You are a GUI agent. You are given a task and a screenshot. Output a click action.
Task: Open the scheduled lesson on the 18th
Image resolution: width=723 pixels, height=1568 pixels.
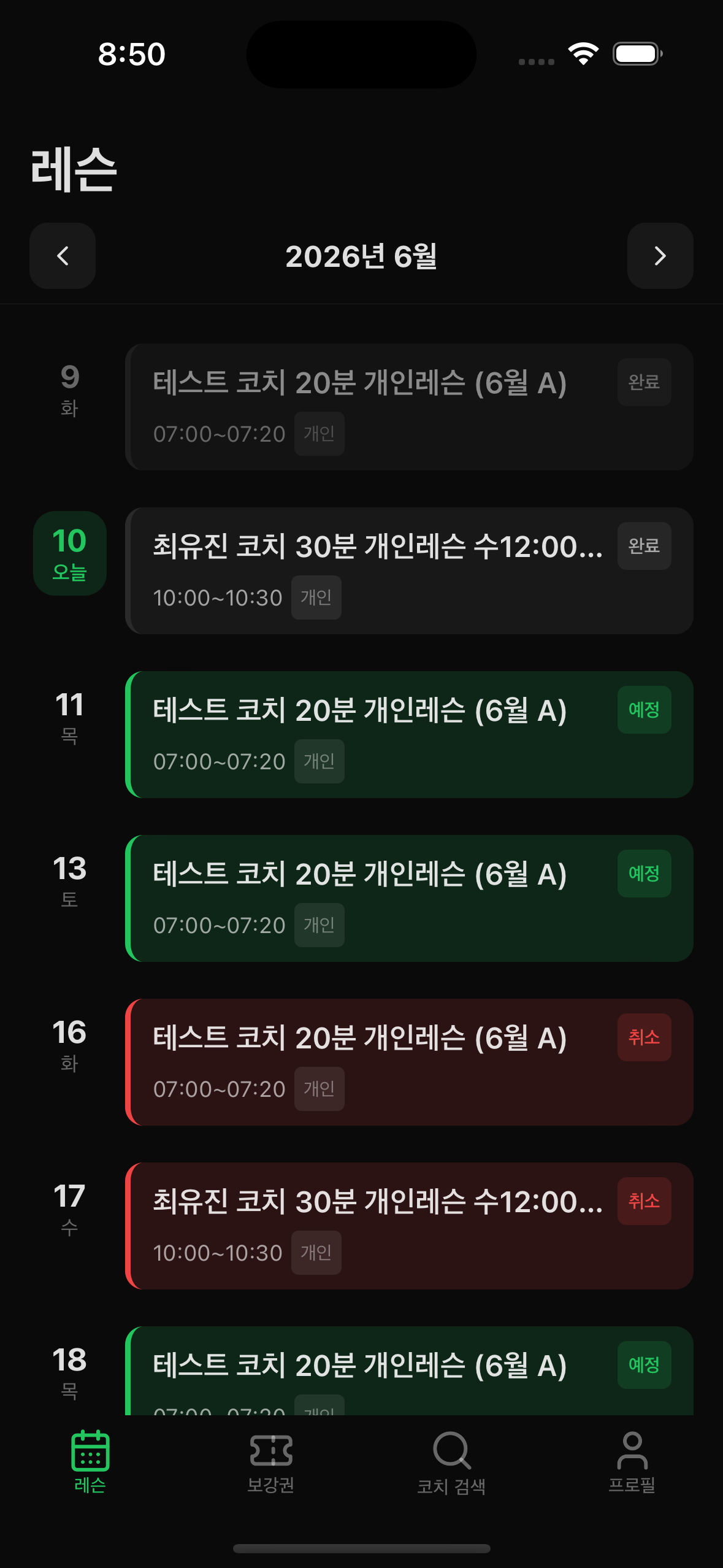[x=409, y=1371]
